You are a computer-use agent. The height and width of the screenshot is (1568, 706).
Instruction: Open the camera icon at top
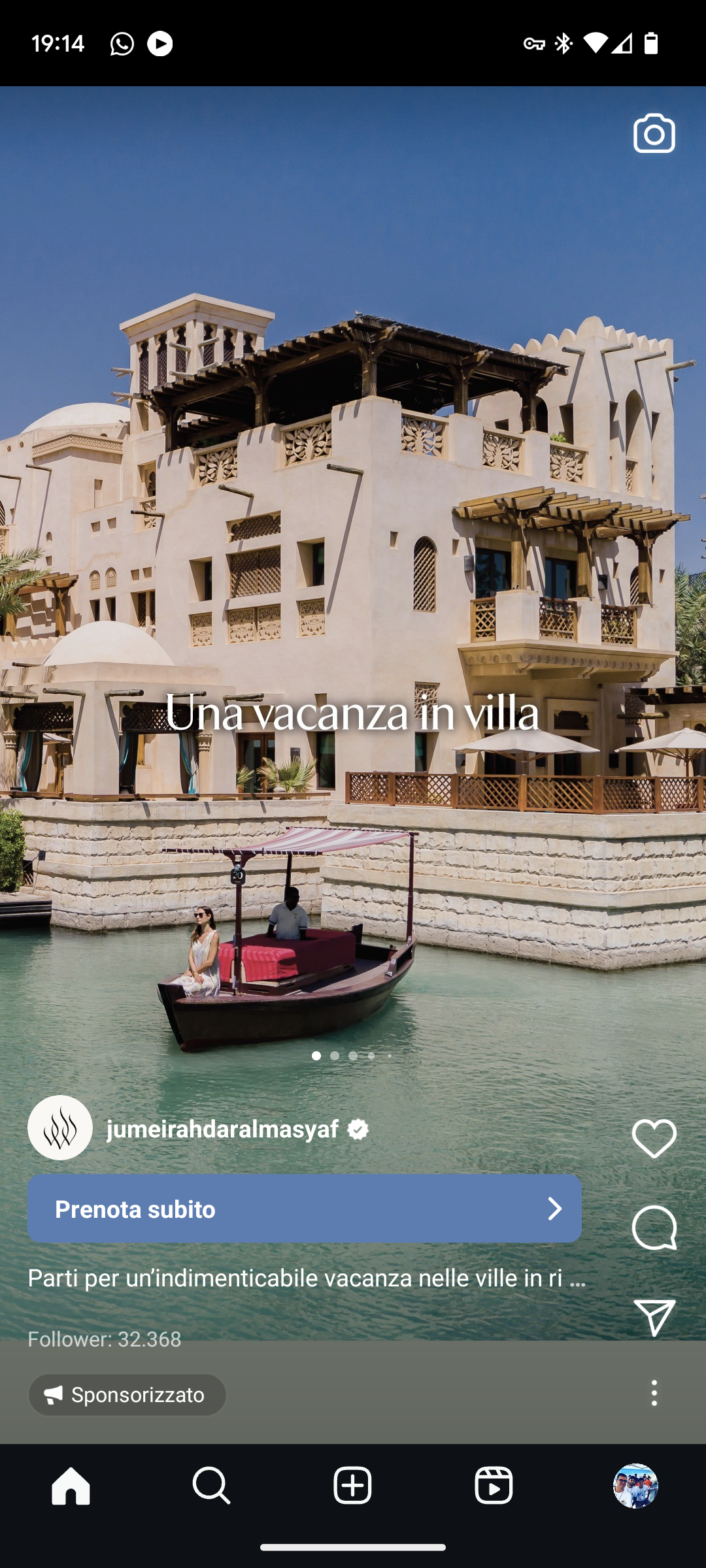tap(654, 133)
